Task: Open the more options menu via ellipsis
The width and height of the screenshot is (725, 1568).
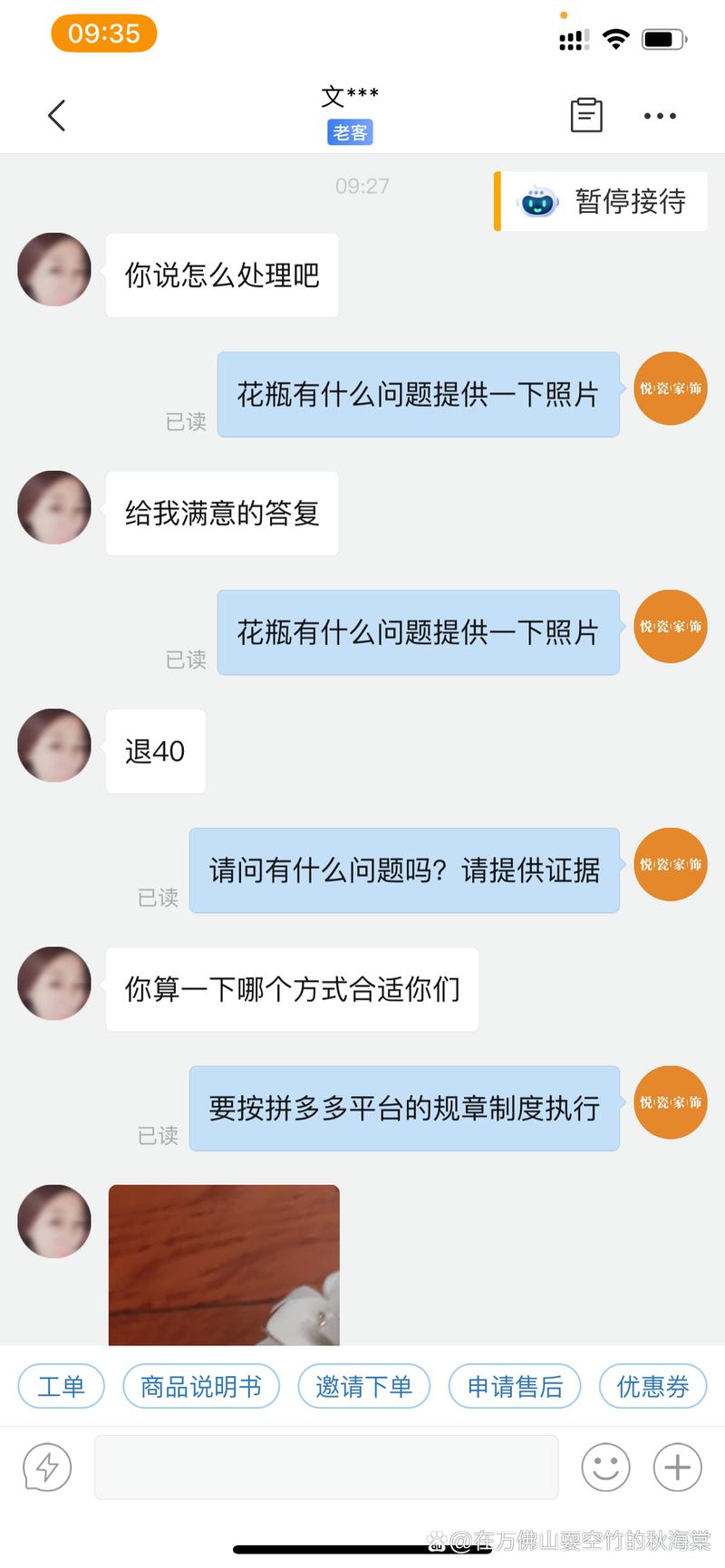Action: tap(659, 115)
